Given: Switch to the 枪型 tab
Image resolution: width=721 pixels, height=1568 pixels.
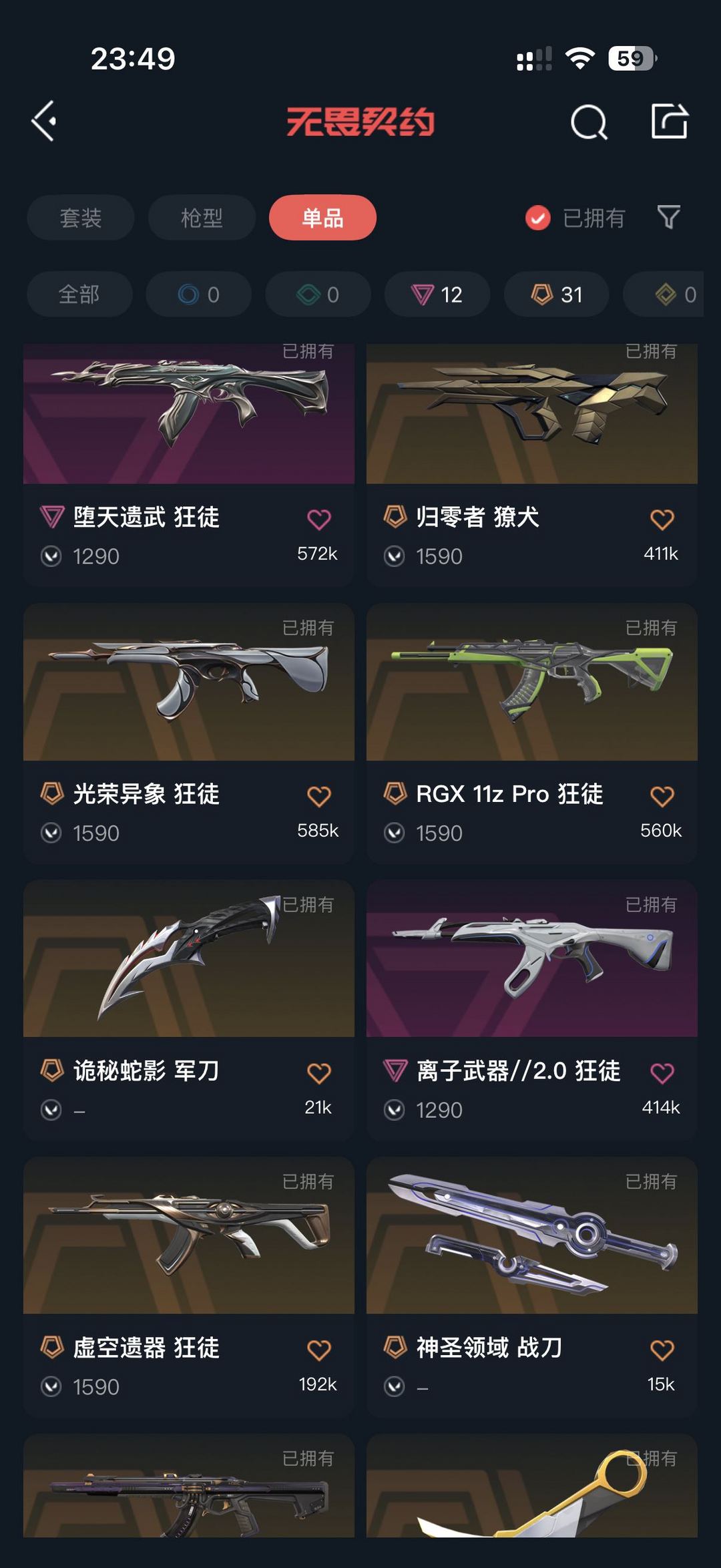Looking at the screenshot, I should tap(201, 218).
